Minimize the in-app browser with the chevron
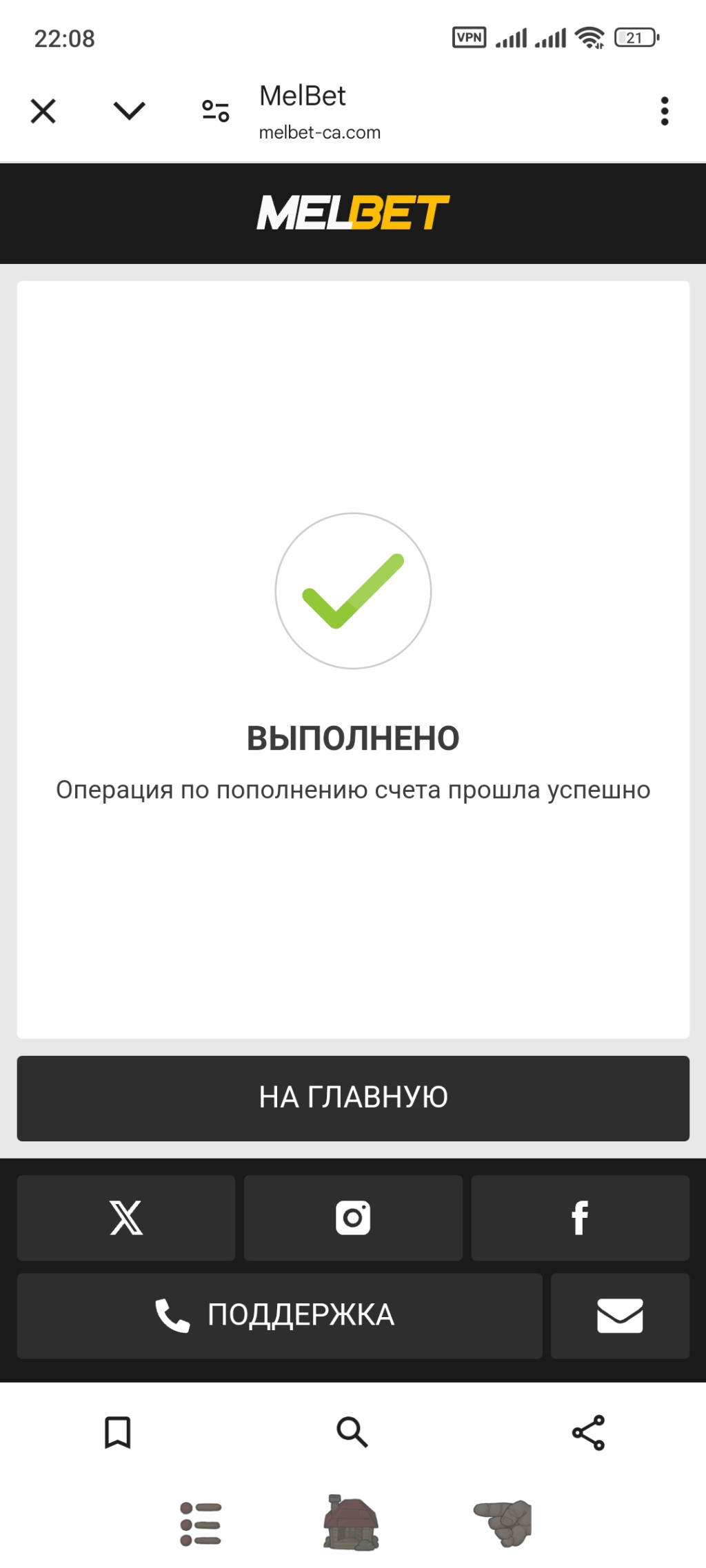Screen dimensions: 706x1568 [129, 111]
